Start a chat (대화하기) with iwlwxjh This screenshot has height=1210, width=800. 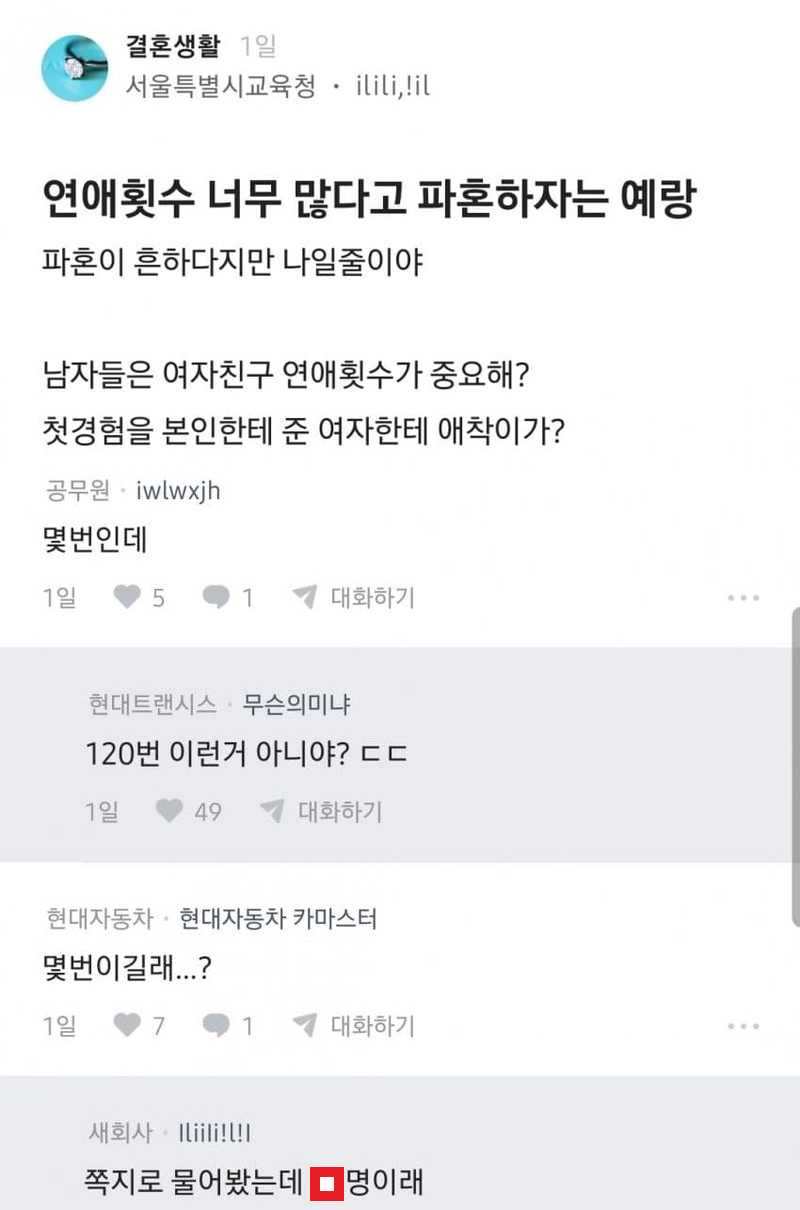pyautogui.click(x=354, y=598)
